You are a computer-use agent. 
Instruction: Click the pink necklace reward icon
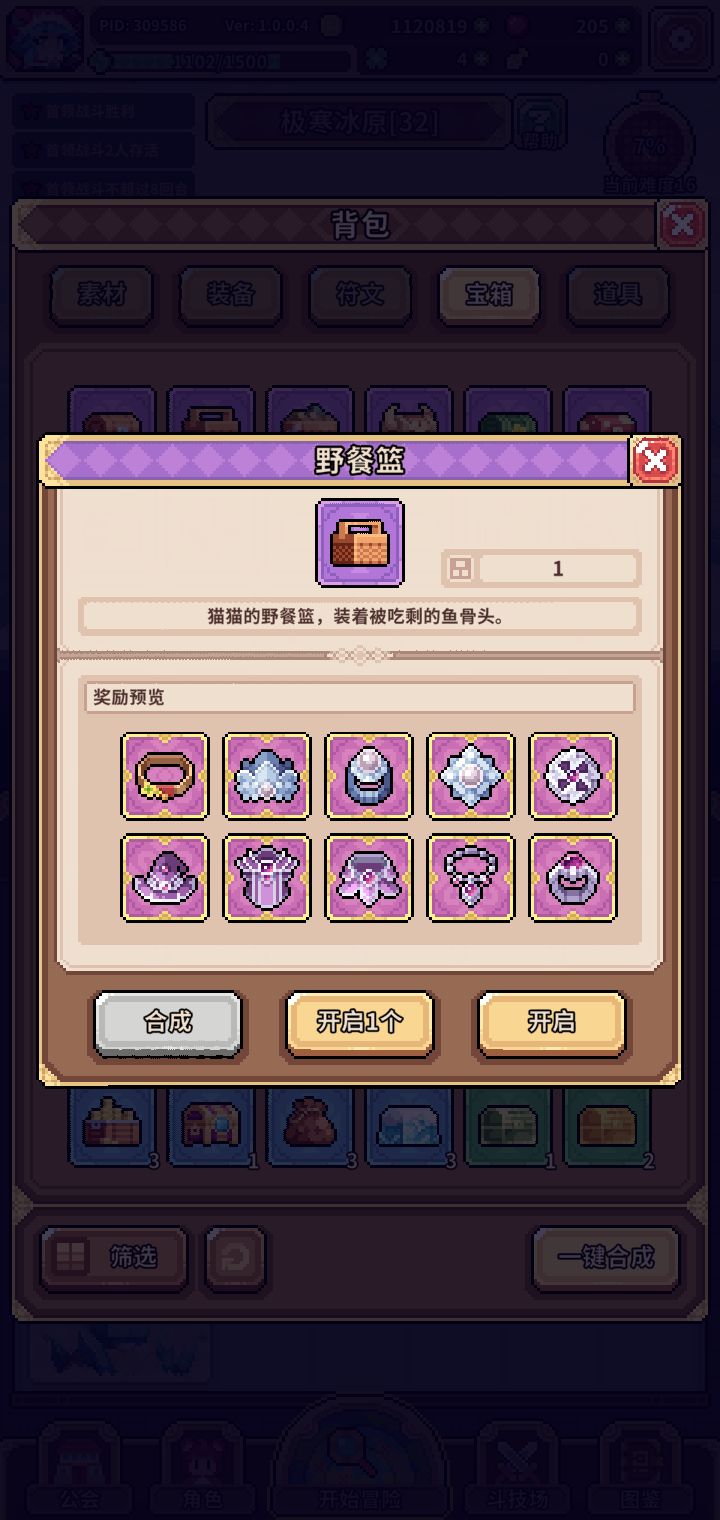click(x=471, y=877)
